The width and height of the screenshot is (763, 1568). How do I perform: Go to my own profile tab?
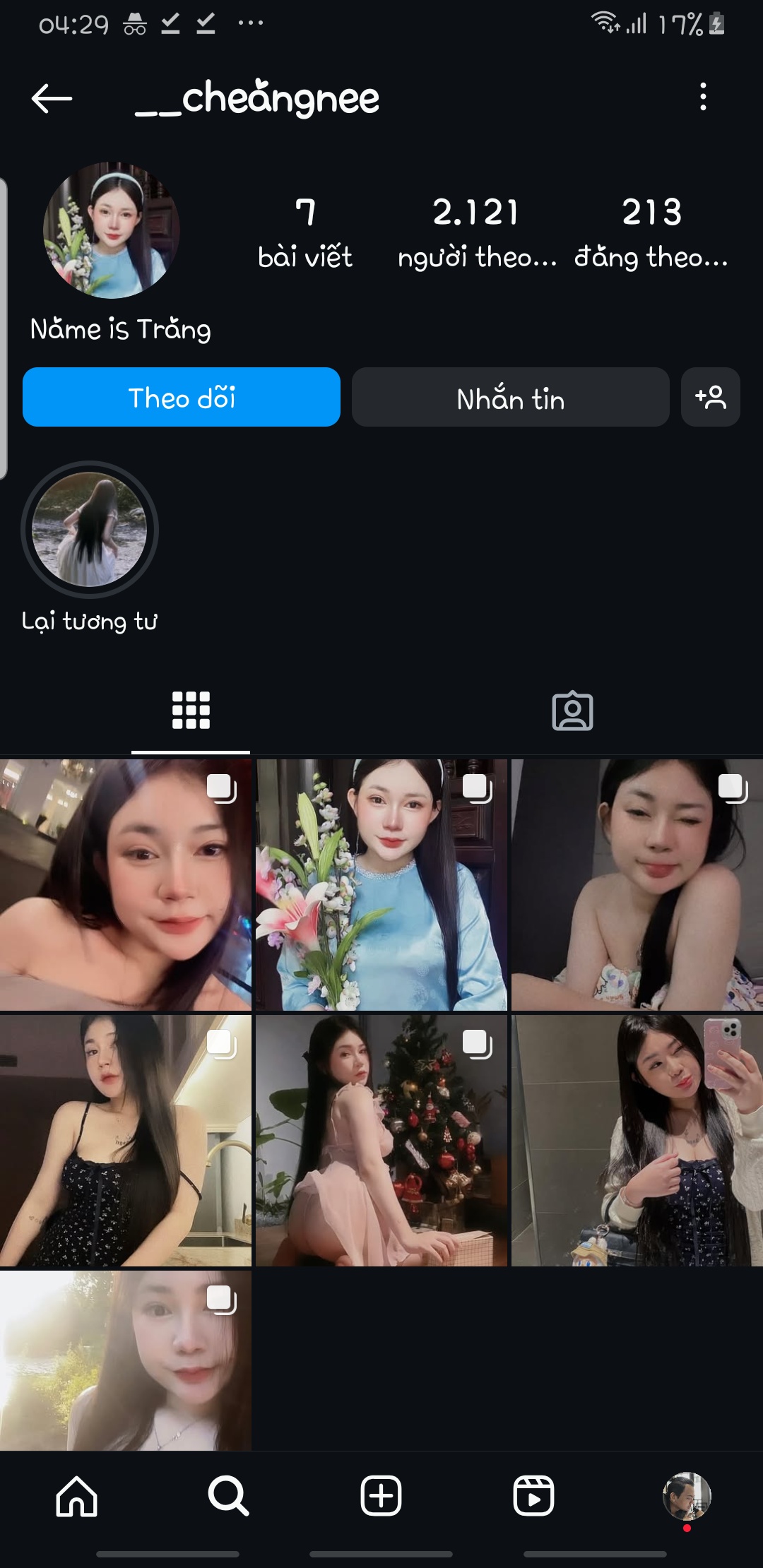point(686,1496)
